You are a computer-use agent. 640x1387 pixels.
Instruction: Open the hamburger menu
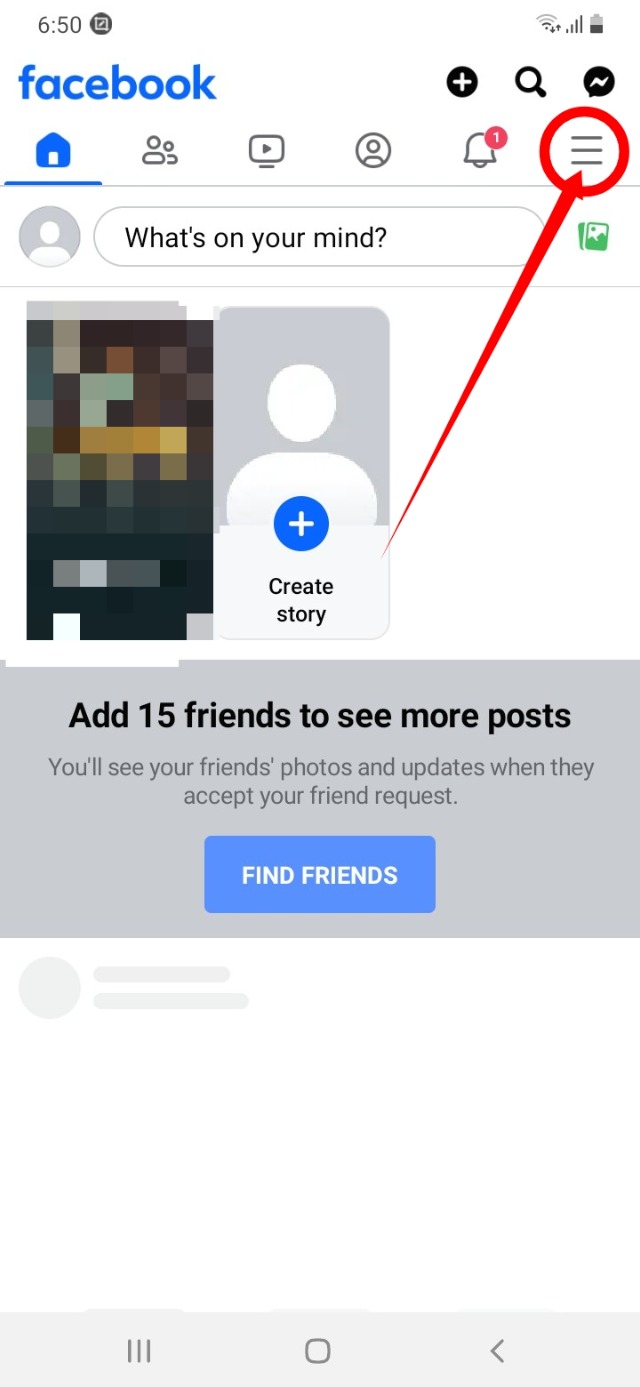(586, 151)
